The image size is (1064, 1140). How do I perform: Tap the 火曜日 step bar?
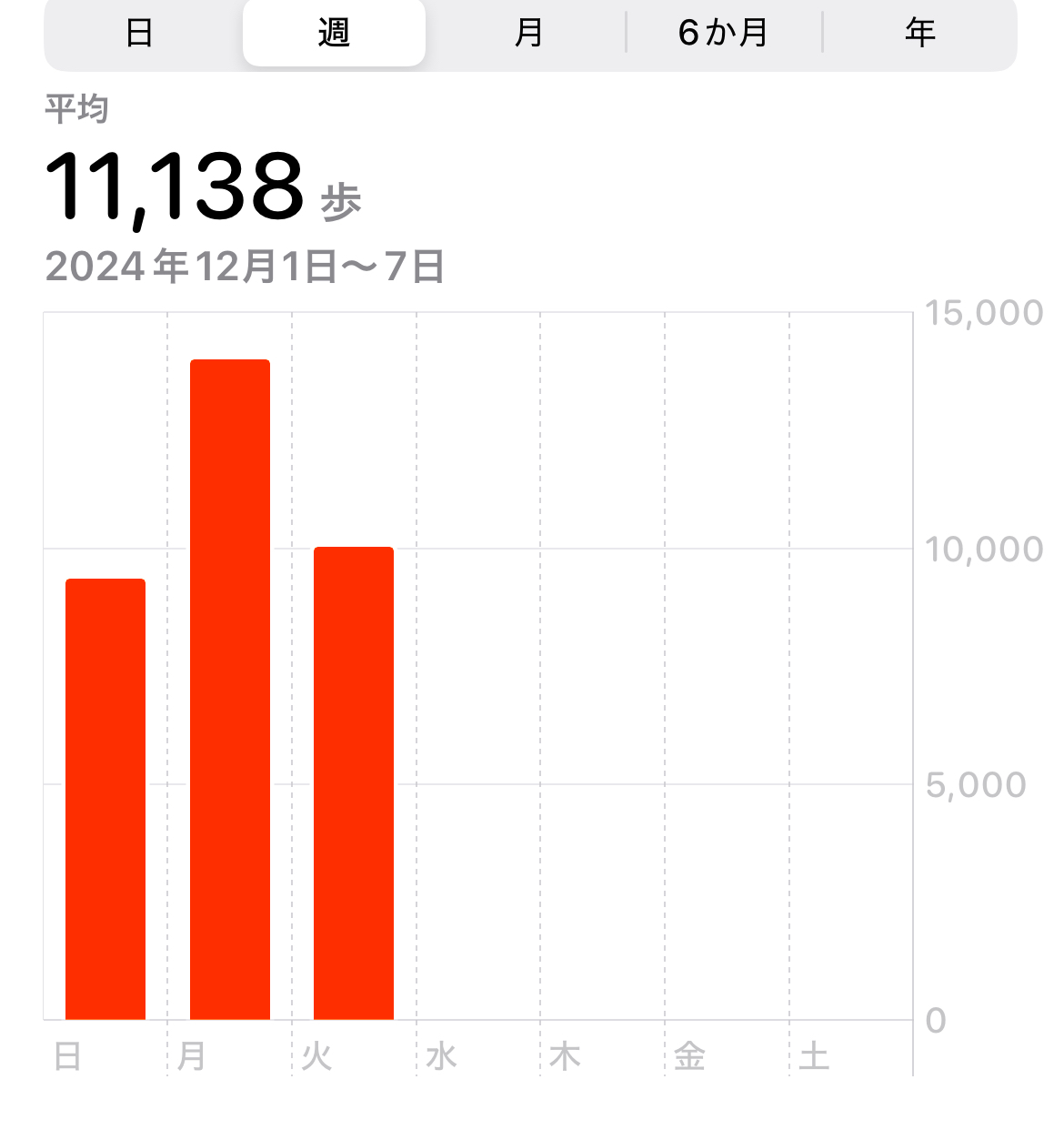[x=354, y=783]
